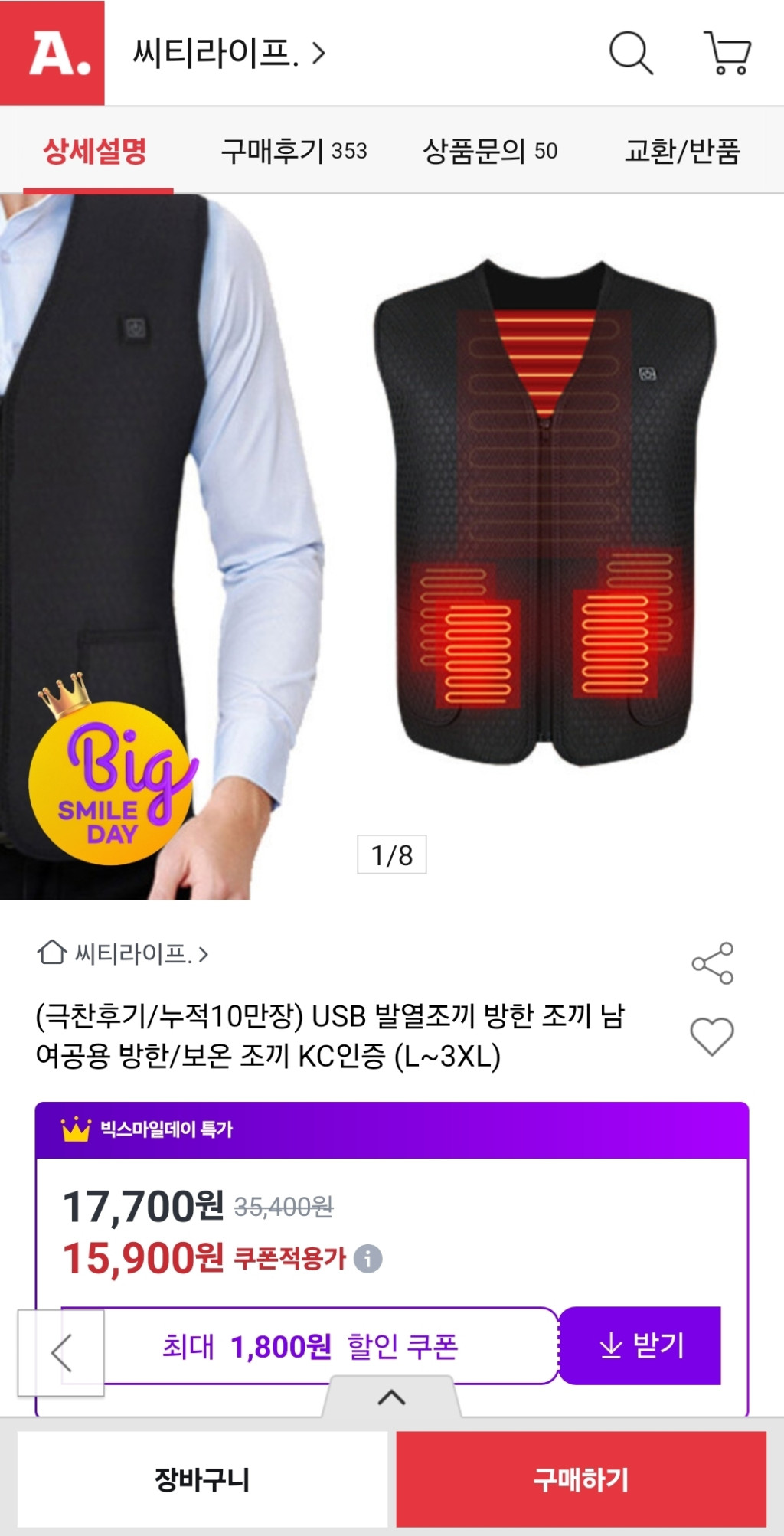Show 쿠폰적용가 info tooltip
The image size is (784, 1536).
368,1258
